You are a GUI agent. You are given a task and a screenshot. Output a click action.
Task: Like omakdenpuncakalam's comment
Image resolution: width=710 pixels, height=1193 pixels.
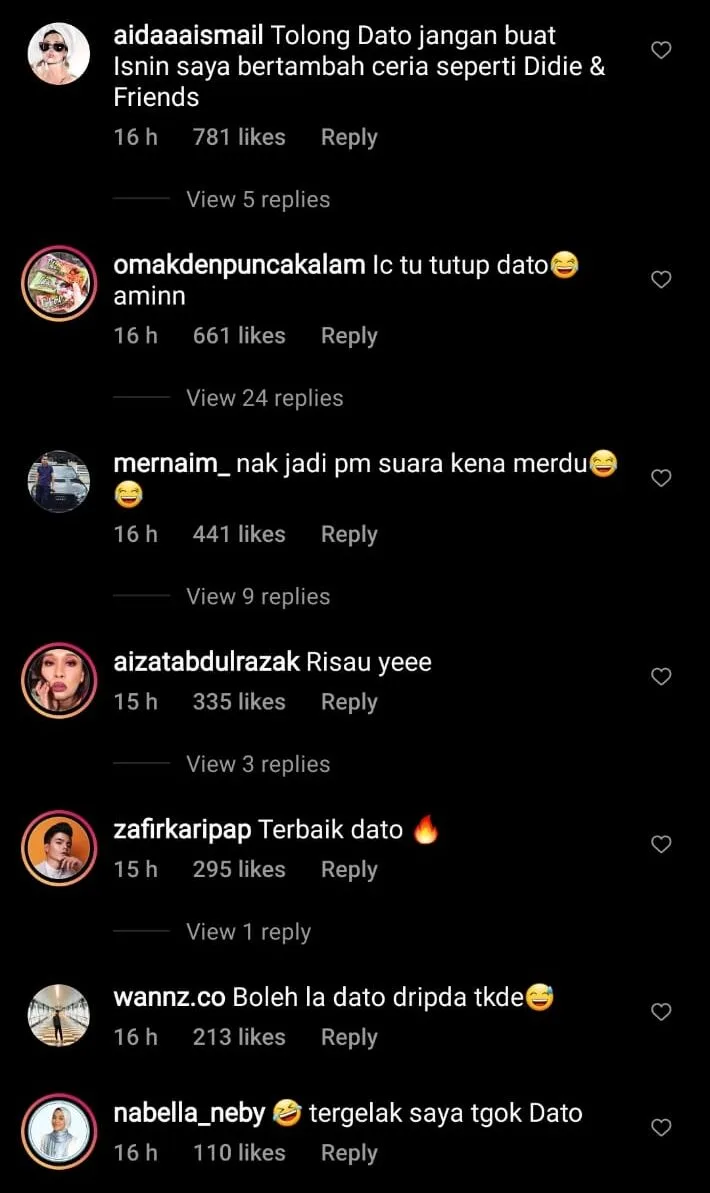pyautogui.click(x=661, y=280)
